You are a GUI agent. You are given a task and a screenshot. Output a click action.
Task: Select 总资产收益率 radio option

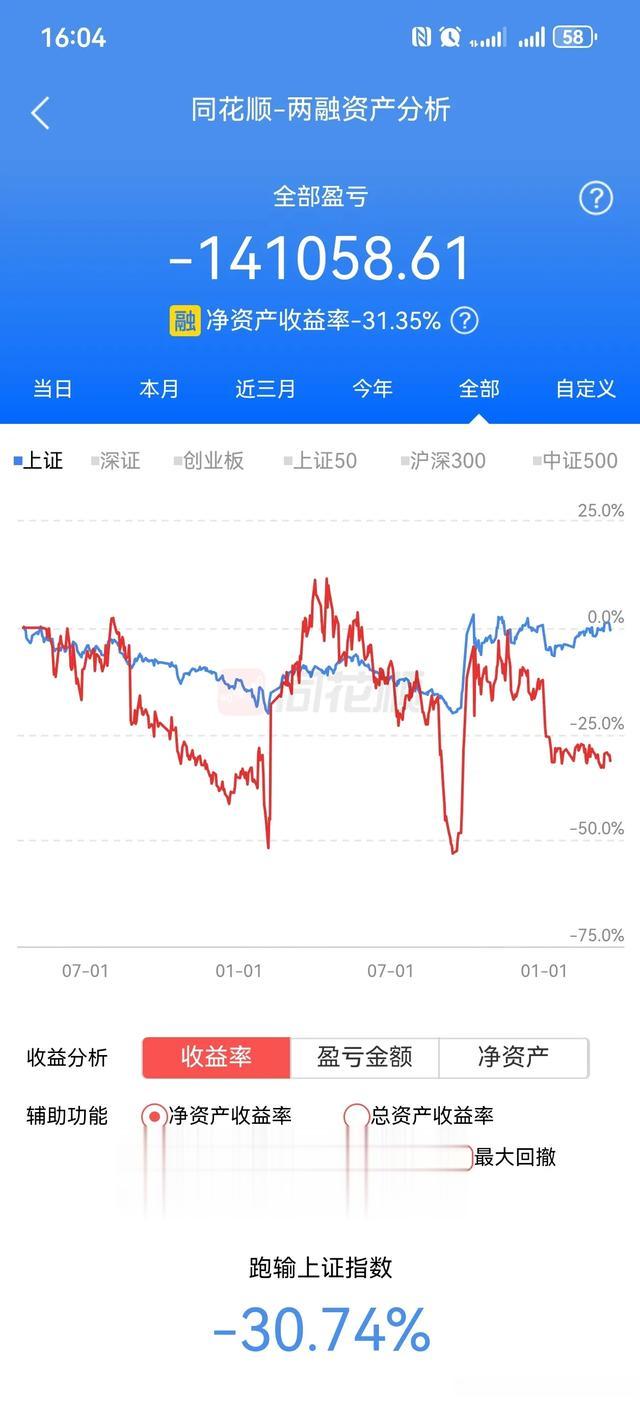click(x=419, y=1116)
